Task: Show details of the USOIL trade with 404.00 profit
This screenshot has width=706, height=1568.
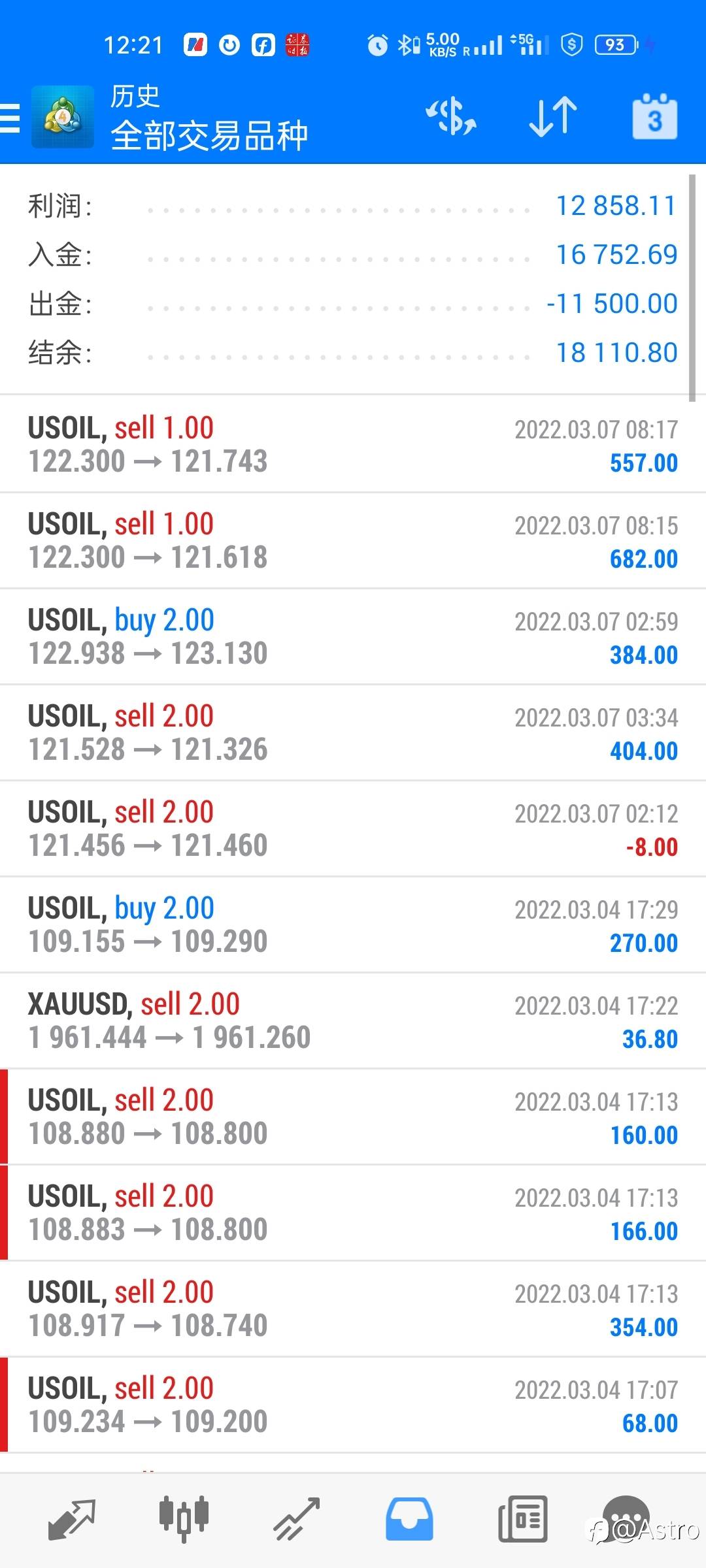Action: coord(353,733)
